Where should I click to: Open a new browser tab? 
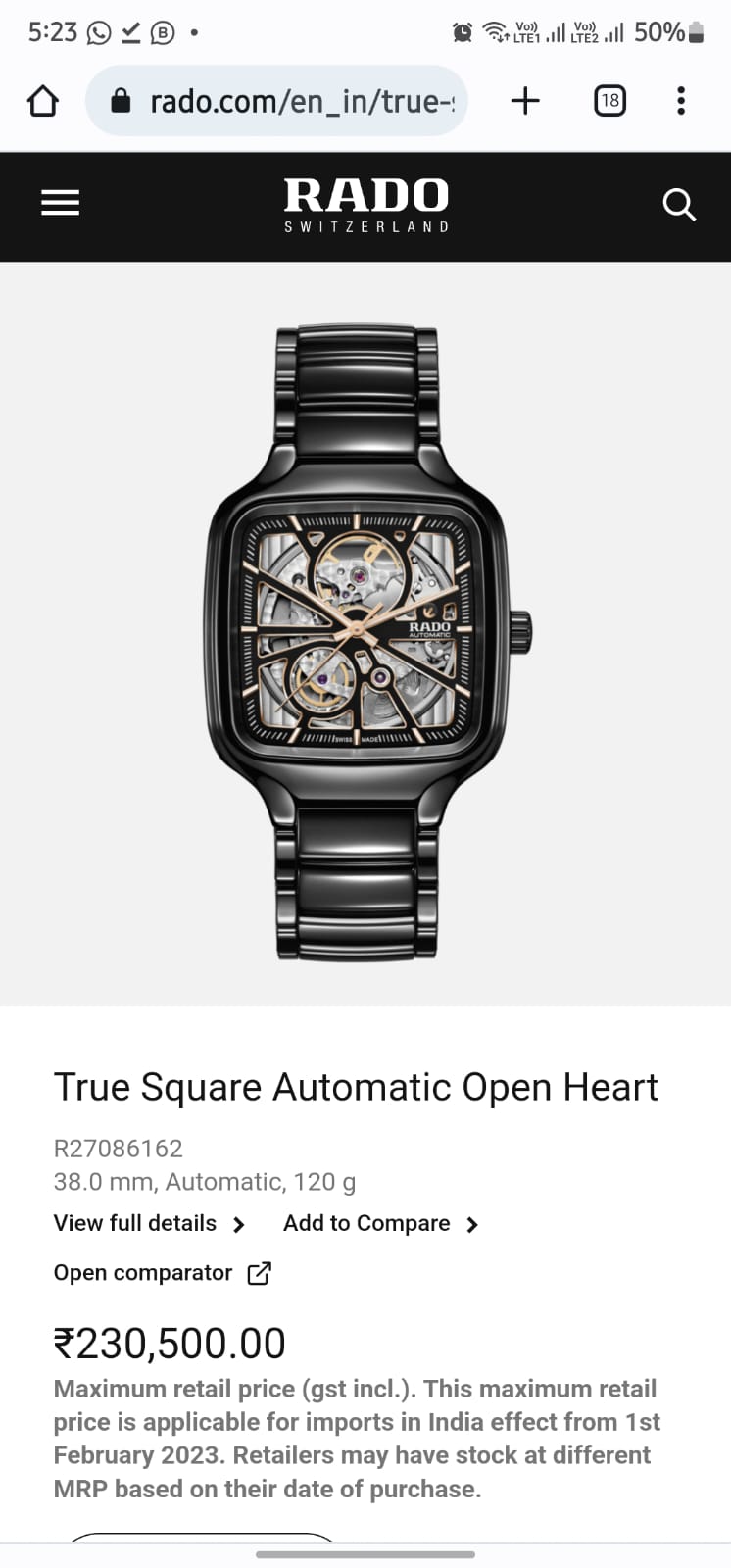click(525, 101)
